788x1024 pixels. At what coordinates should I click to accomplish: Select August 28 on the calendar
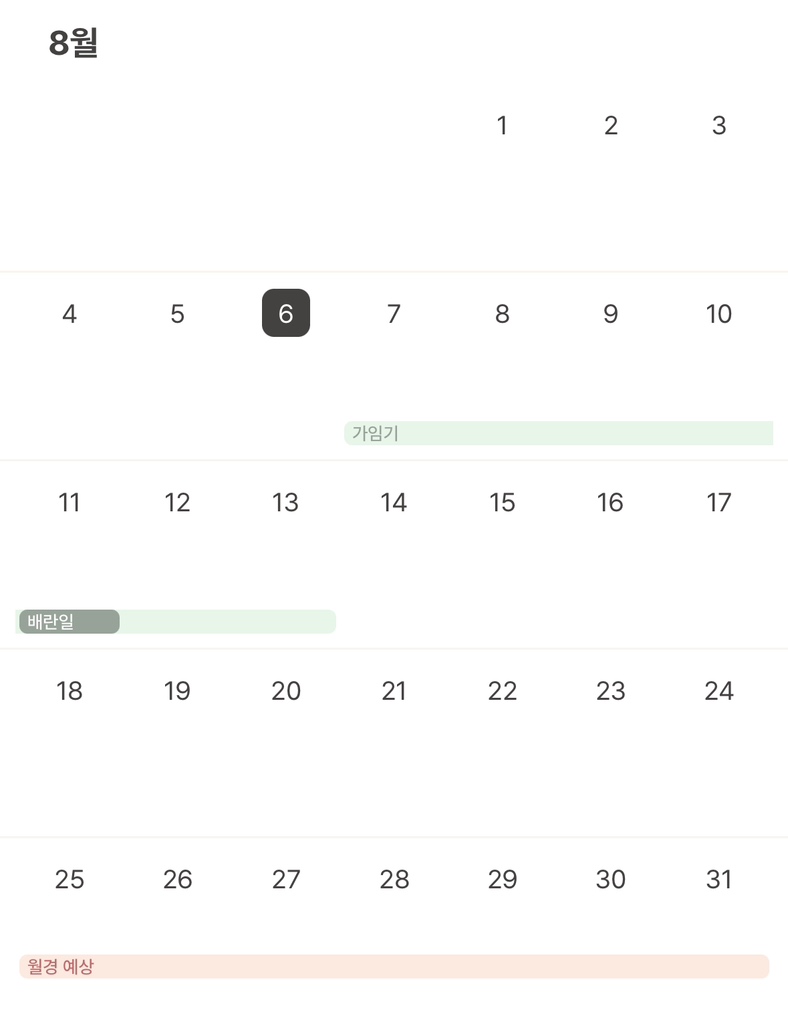click(x=394, y=879)
